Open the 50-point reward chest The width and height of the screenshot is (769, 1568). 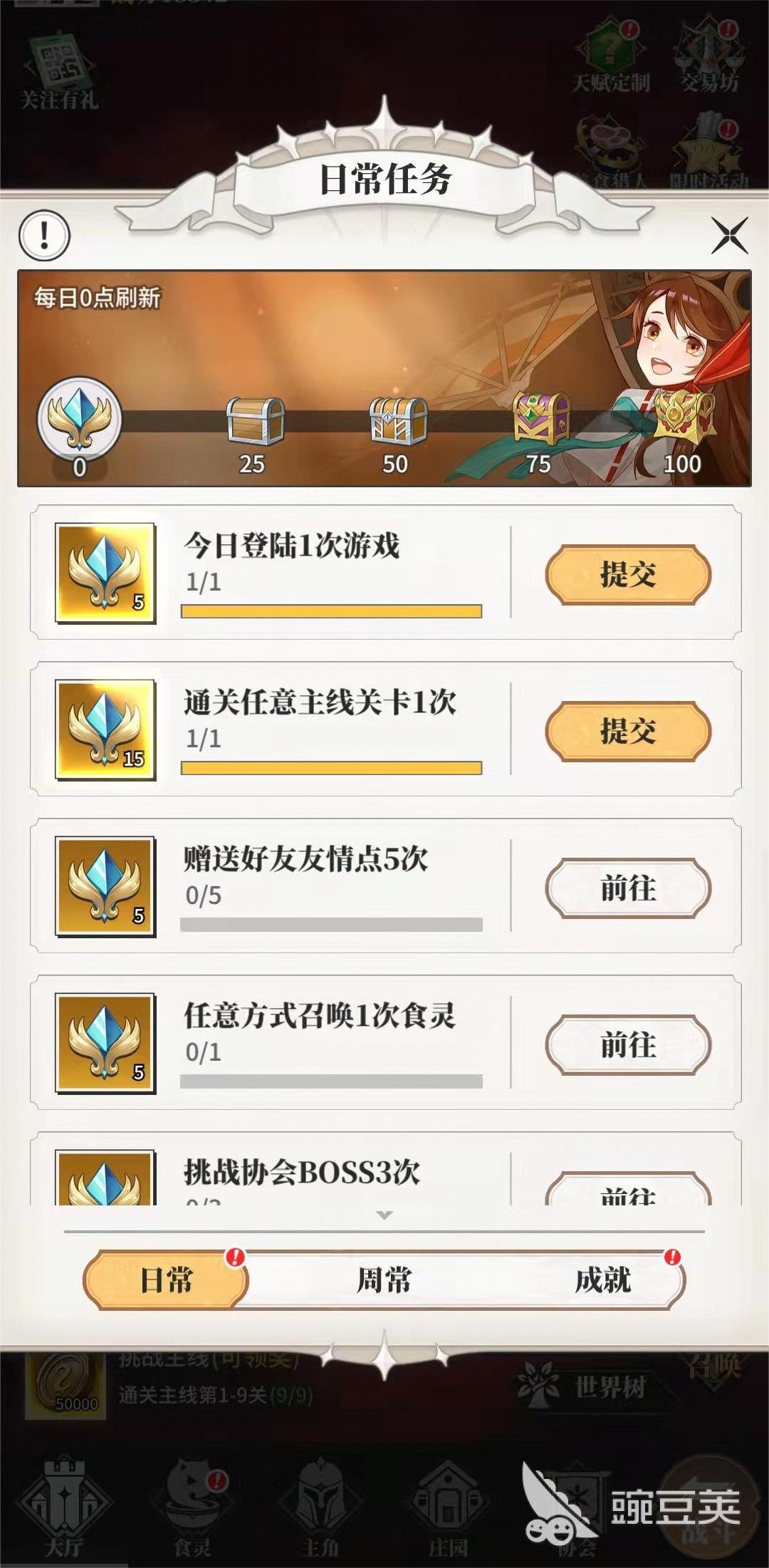[x=397, y=420]
